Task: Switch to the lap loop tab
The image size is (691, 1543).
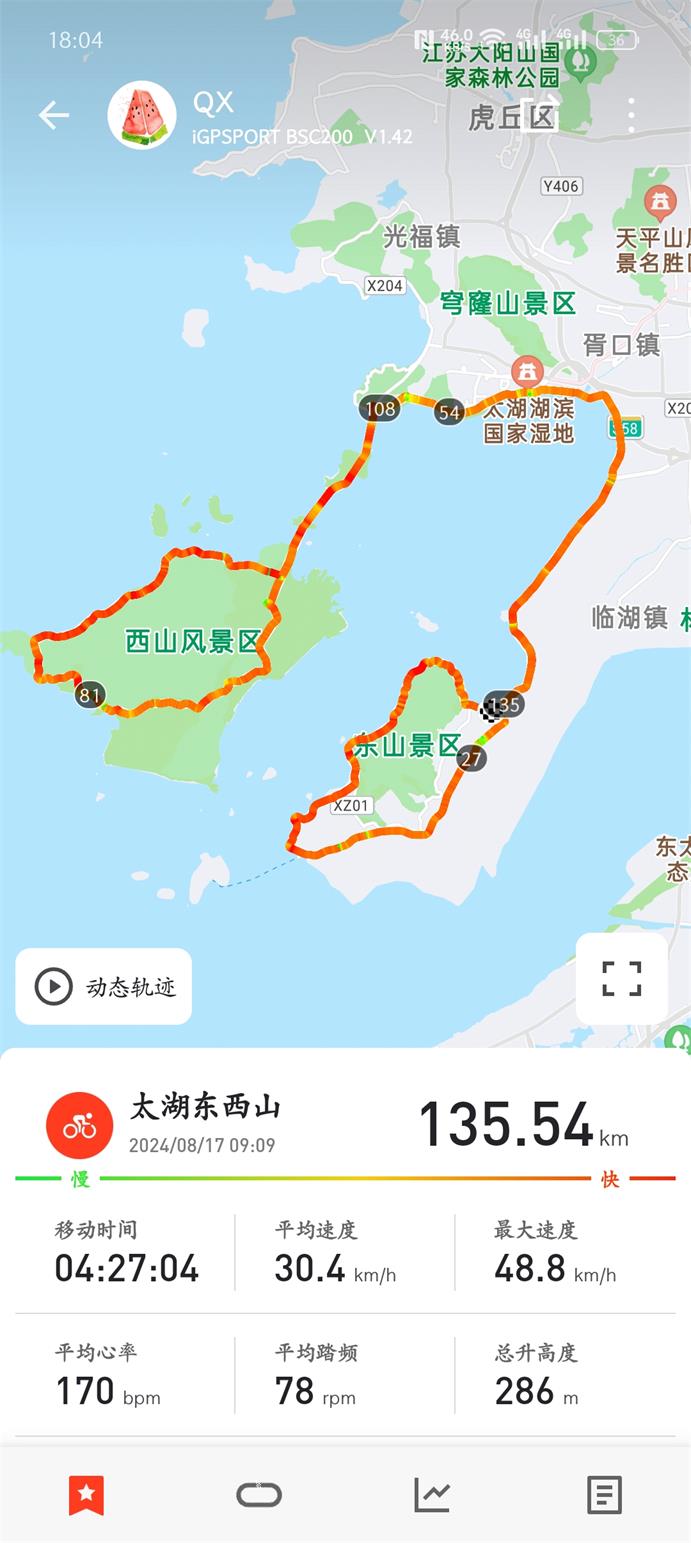Action: click(x=259, y=1495)
